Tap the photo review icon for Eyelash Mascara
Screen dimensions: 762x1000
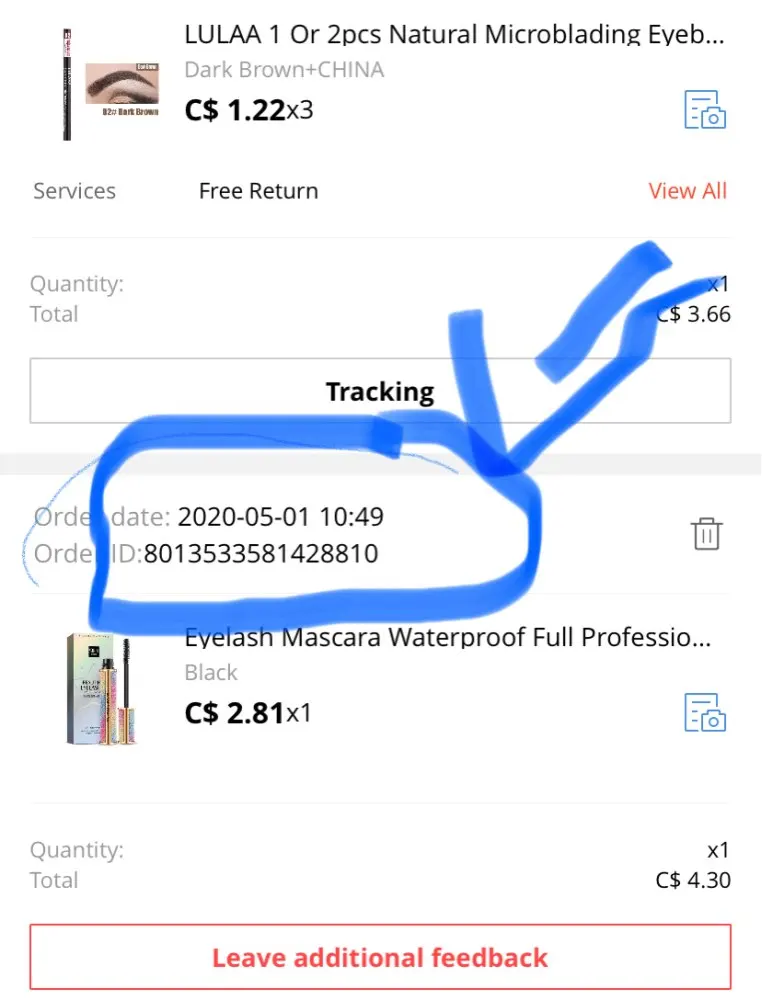click(705, 712)
